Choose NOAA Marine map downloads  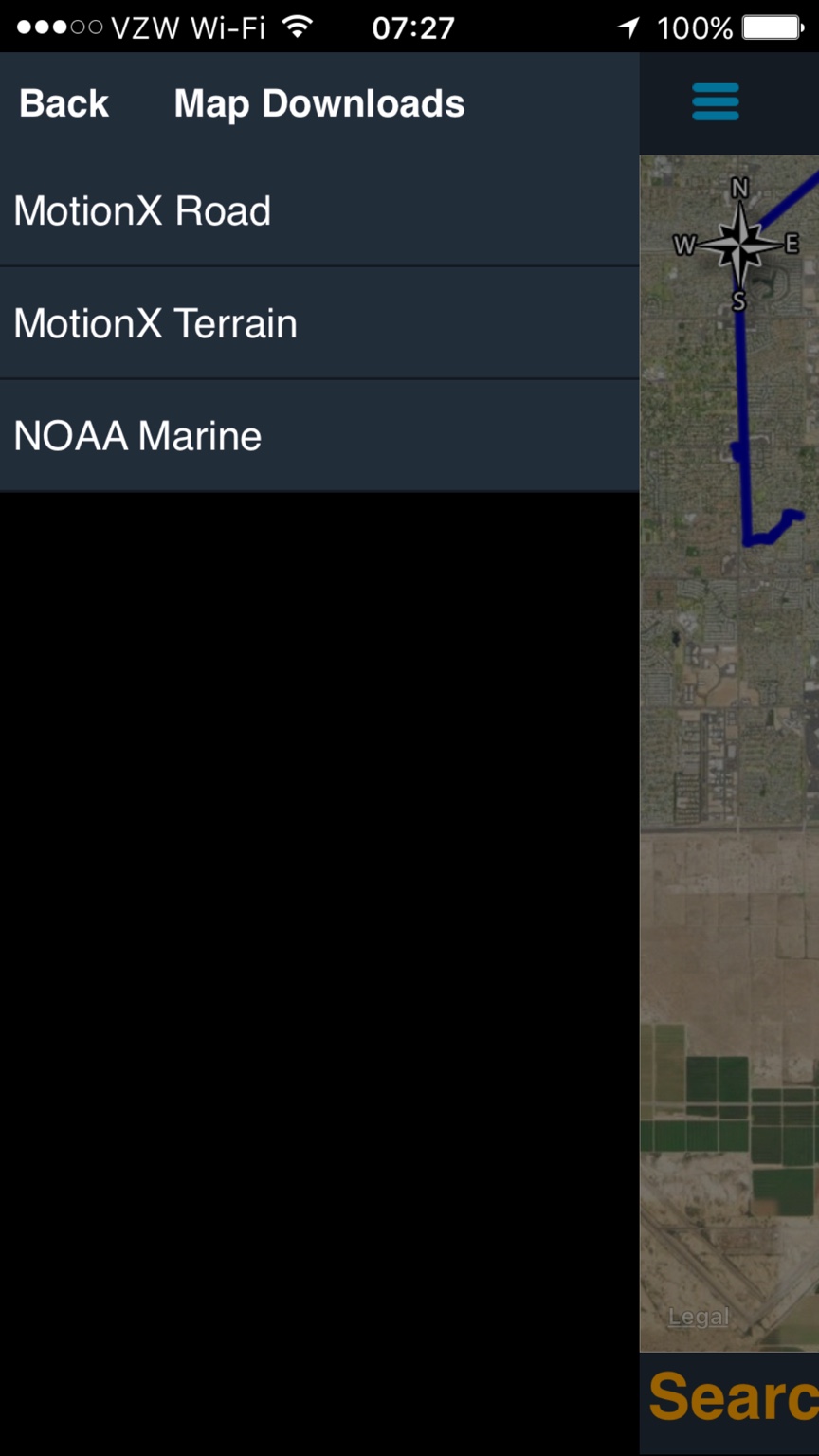[318, 436]
